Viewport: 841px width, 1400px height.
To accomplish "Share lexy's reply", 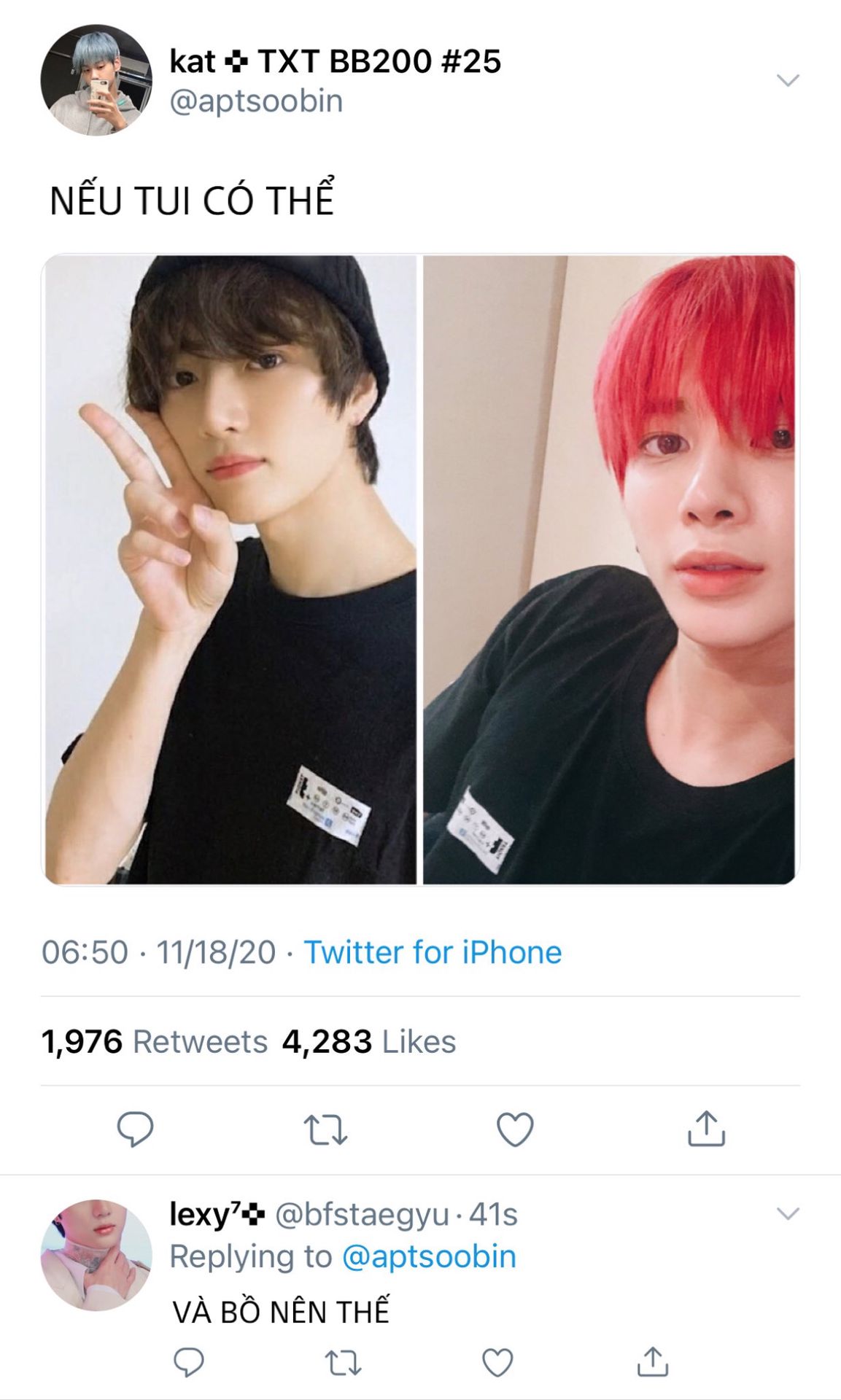I will (x=652, y=1362).
